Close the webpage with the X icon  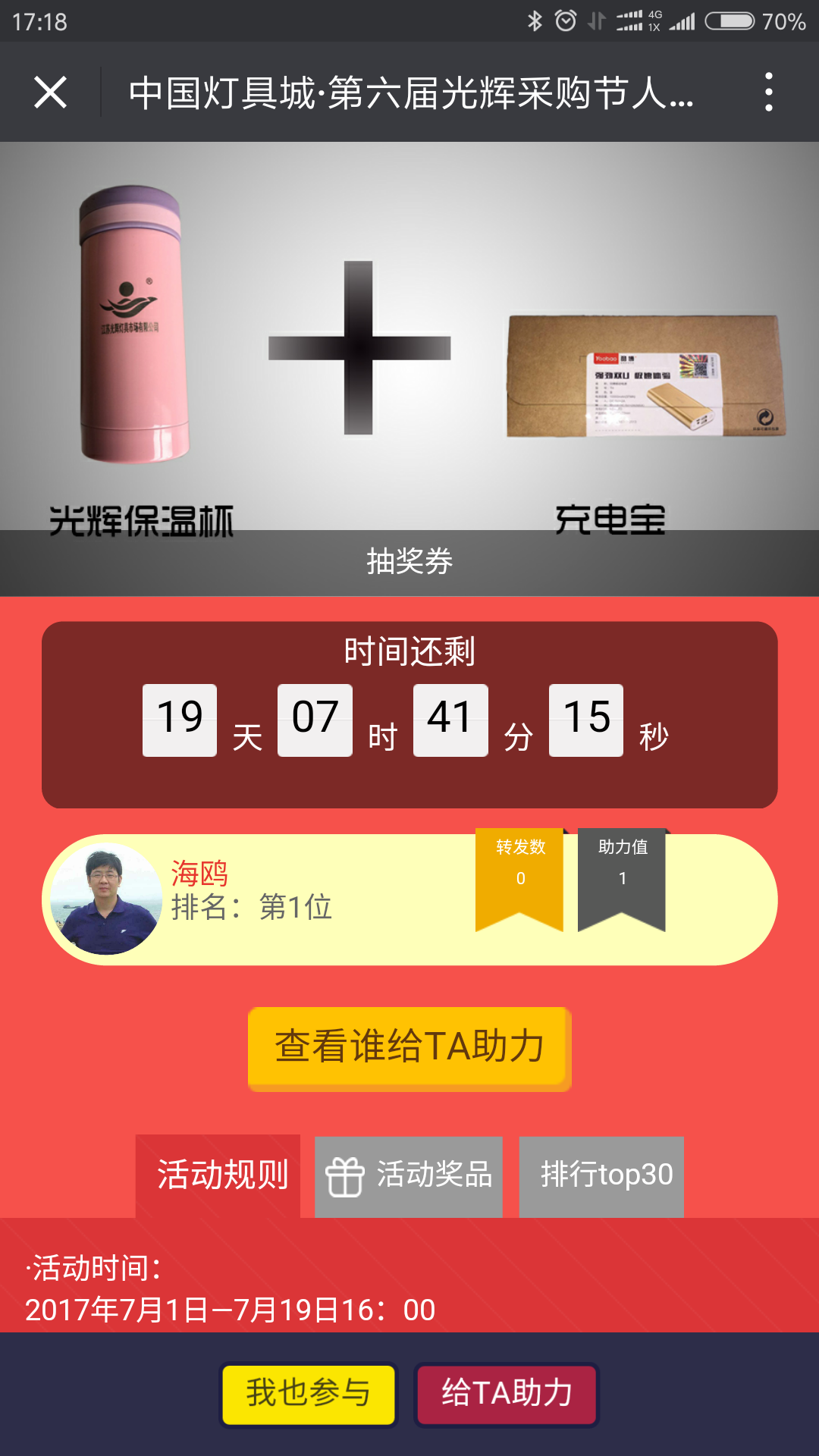[50, 93]
